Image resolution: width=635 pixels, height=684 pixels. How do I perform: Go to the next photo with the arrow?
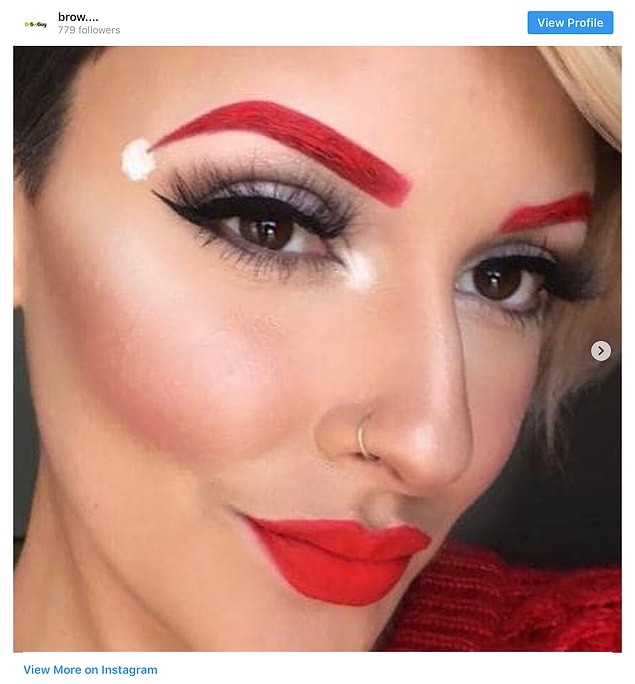[601, 350]
